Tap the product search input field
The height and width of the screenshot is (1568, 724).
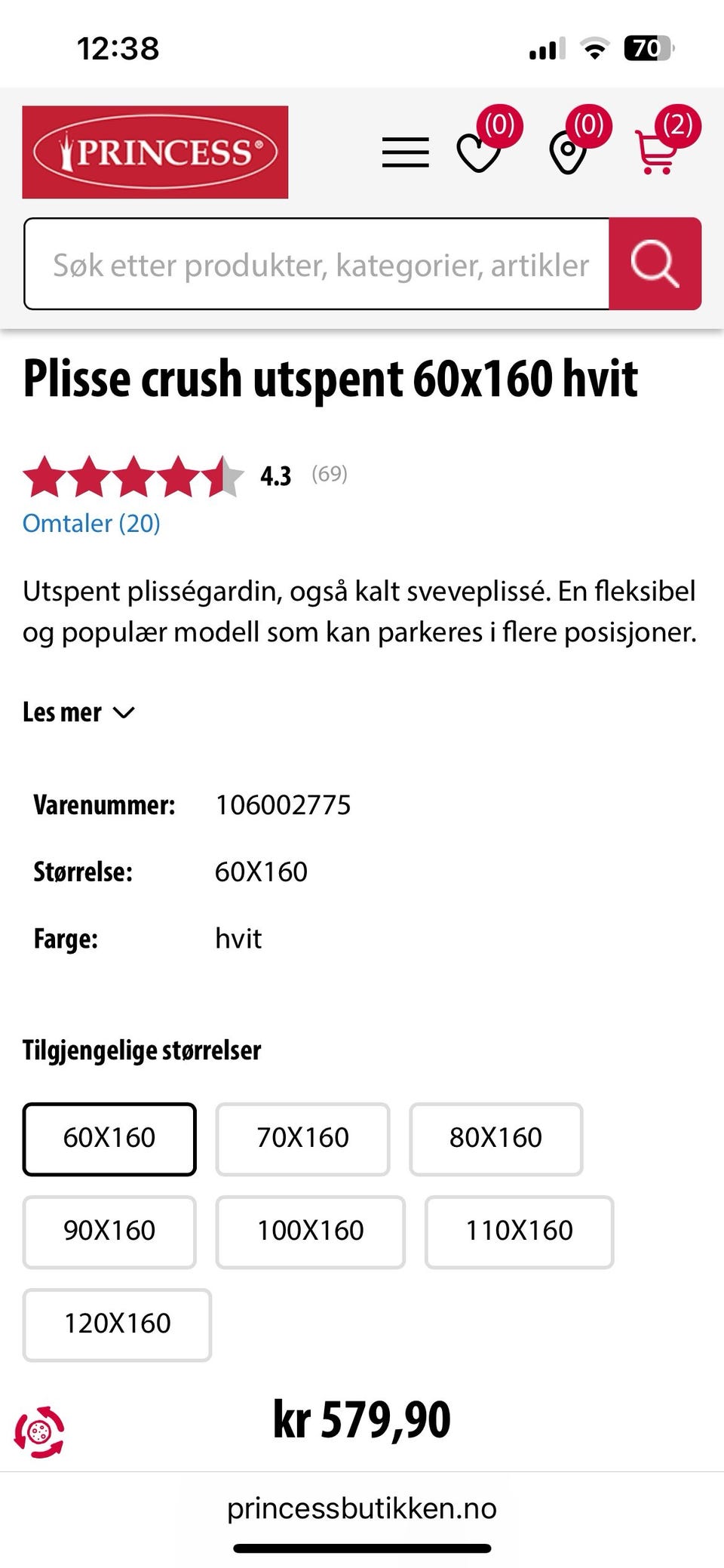pyautogui.click(x=318, y=264)
